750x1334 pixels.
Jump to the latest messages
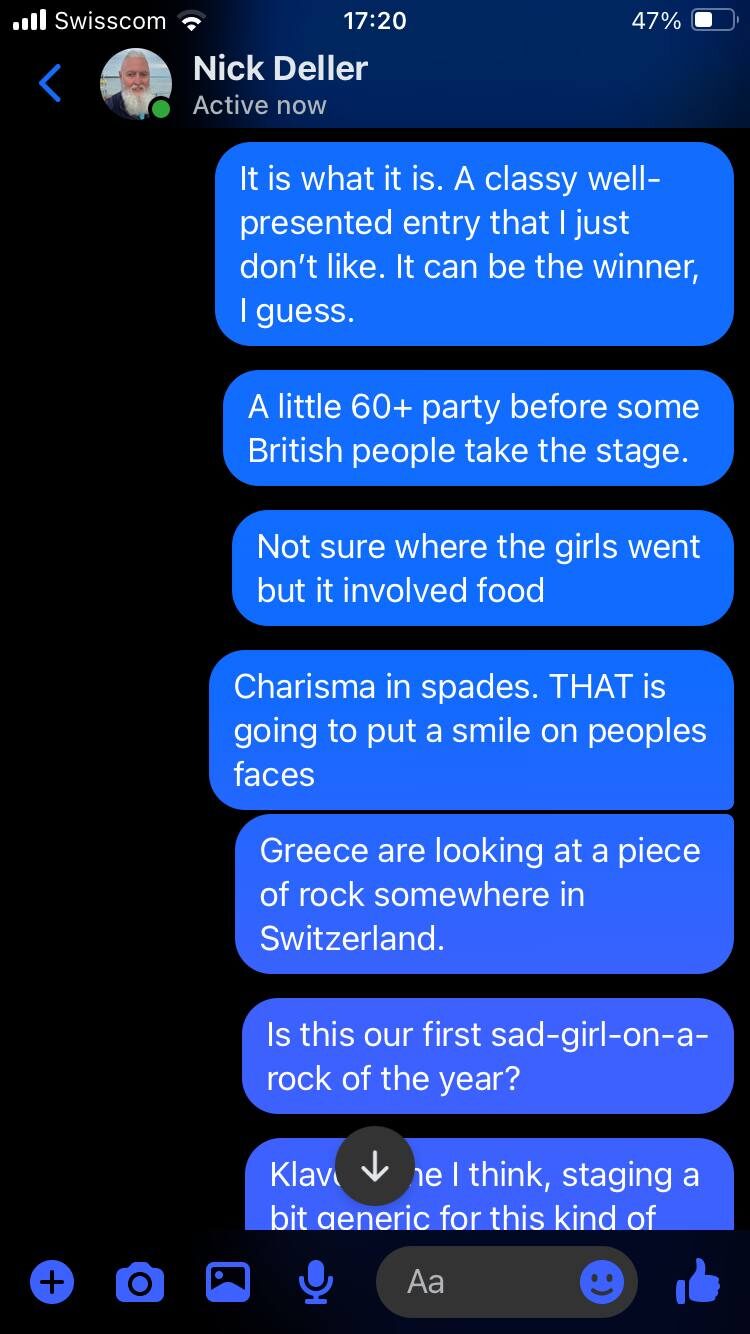click(x=374, y=1166)
